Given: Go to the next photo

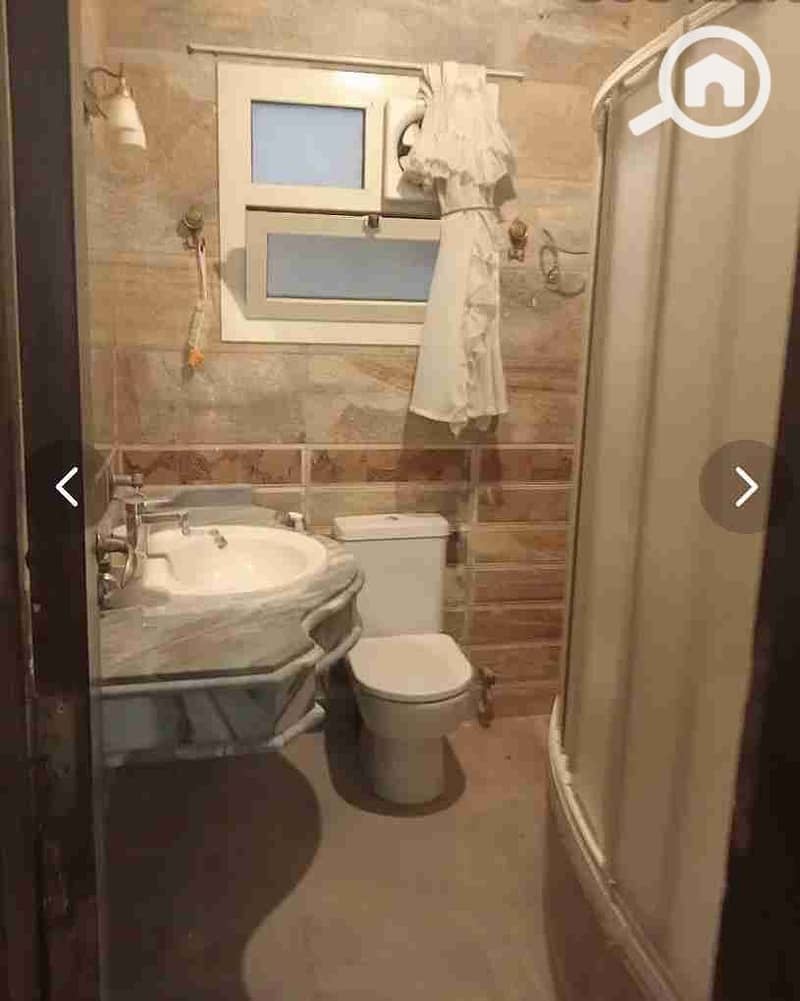Looking at the screenshot, I should point(745,487).
